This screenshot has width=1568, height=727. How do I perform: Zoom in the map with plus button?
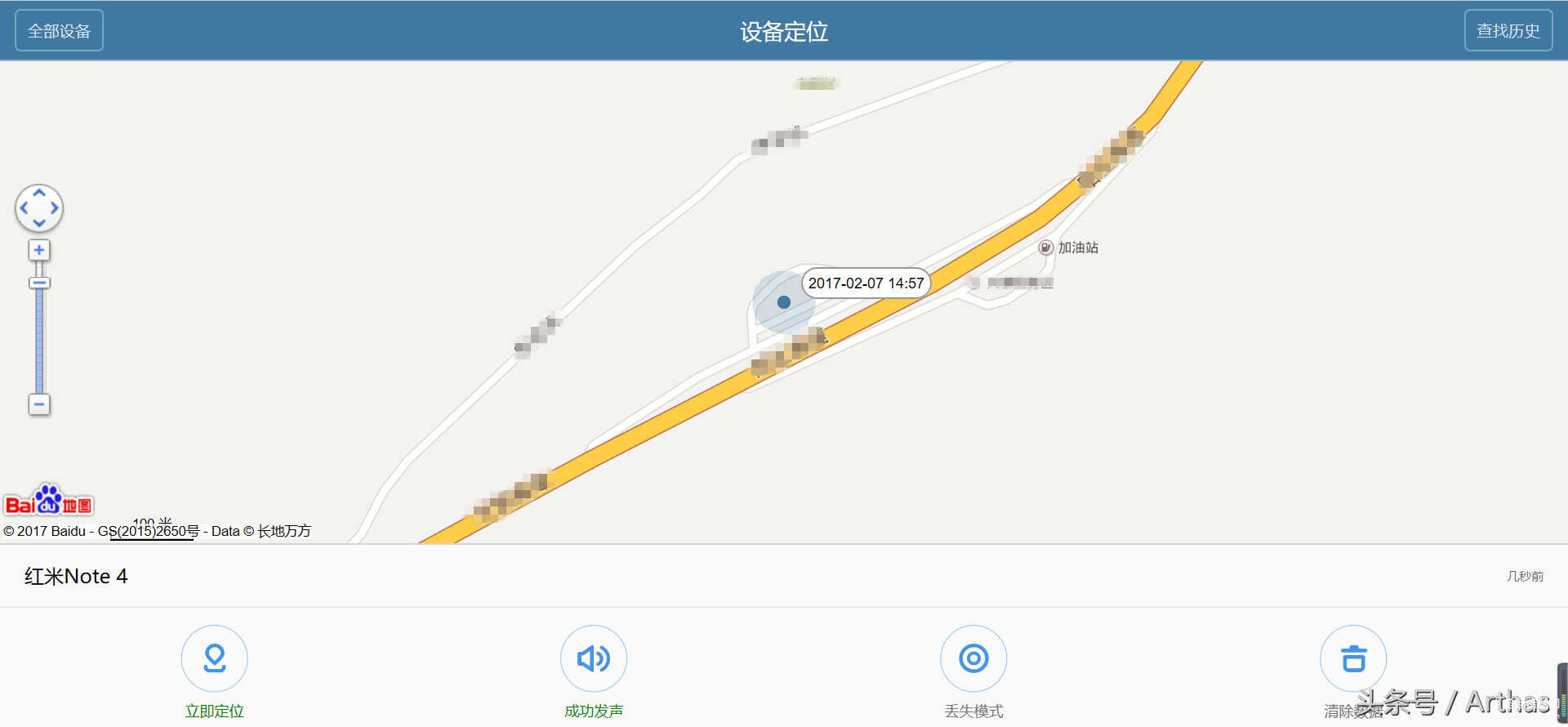pyautogui.click(x=38, y=250)
